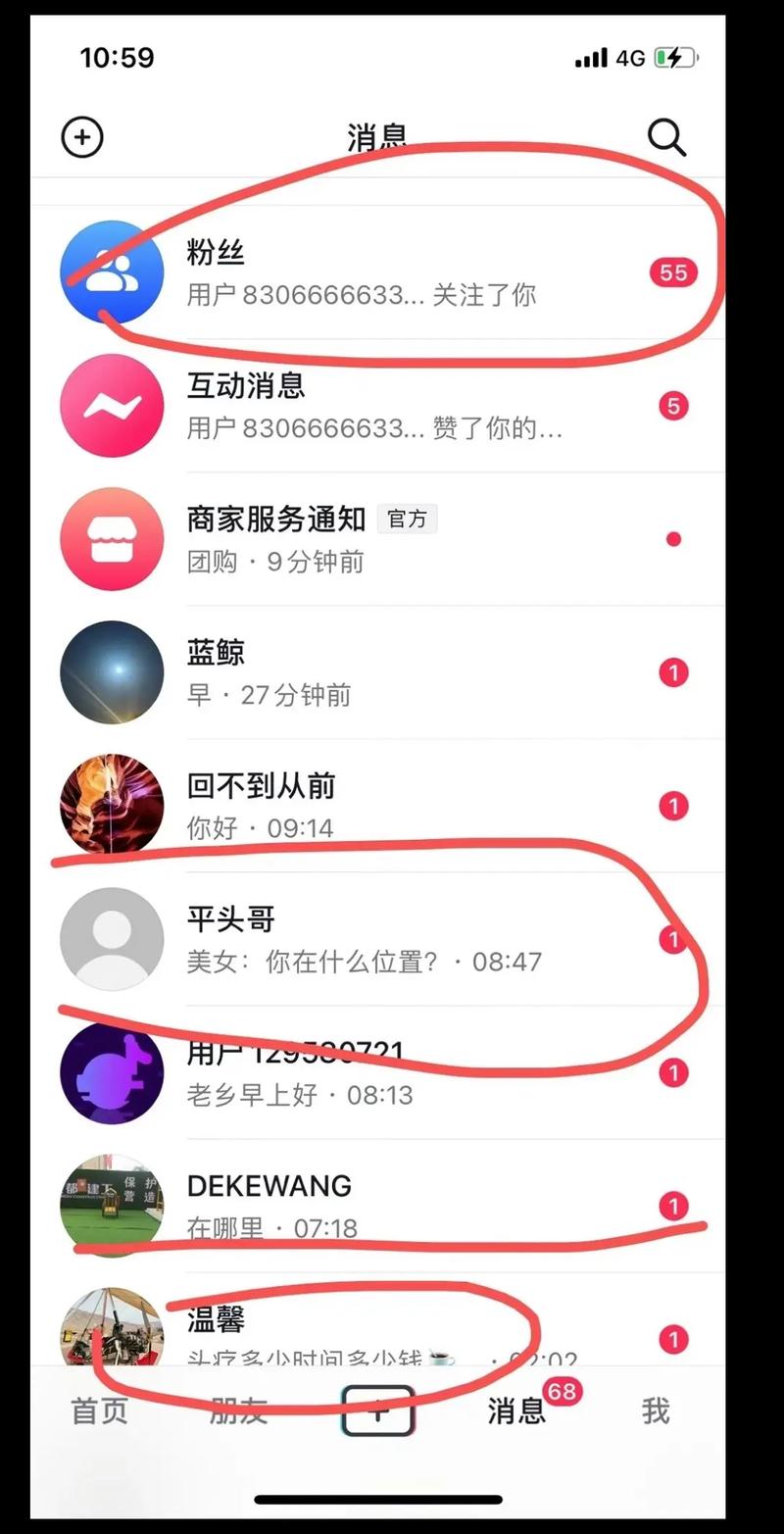Tap 平头哥's default avatar icon

tap(111, 939)
